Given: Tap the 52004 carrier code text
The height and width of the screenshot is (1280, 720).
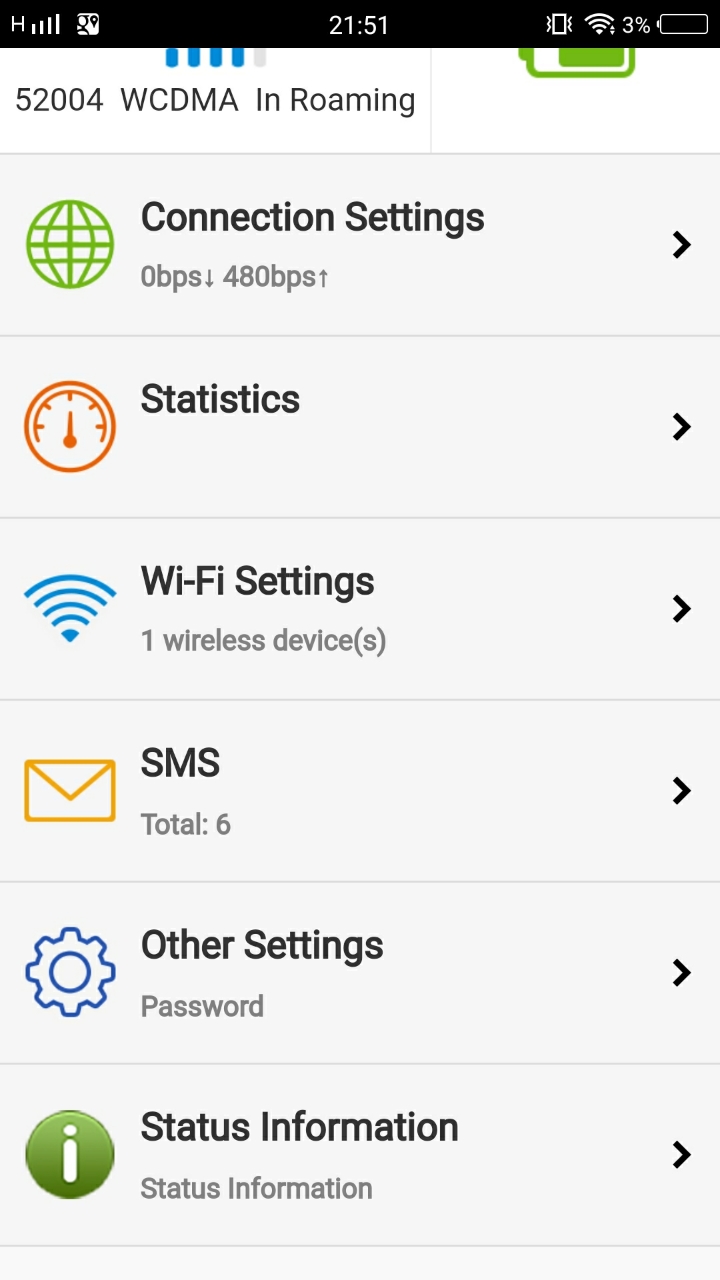Looking at the screenshot, I should coord(59,100).
